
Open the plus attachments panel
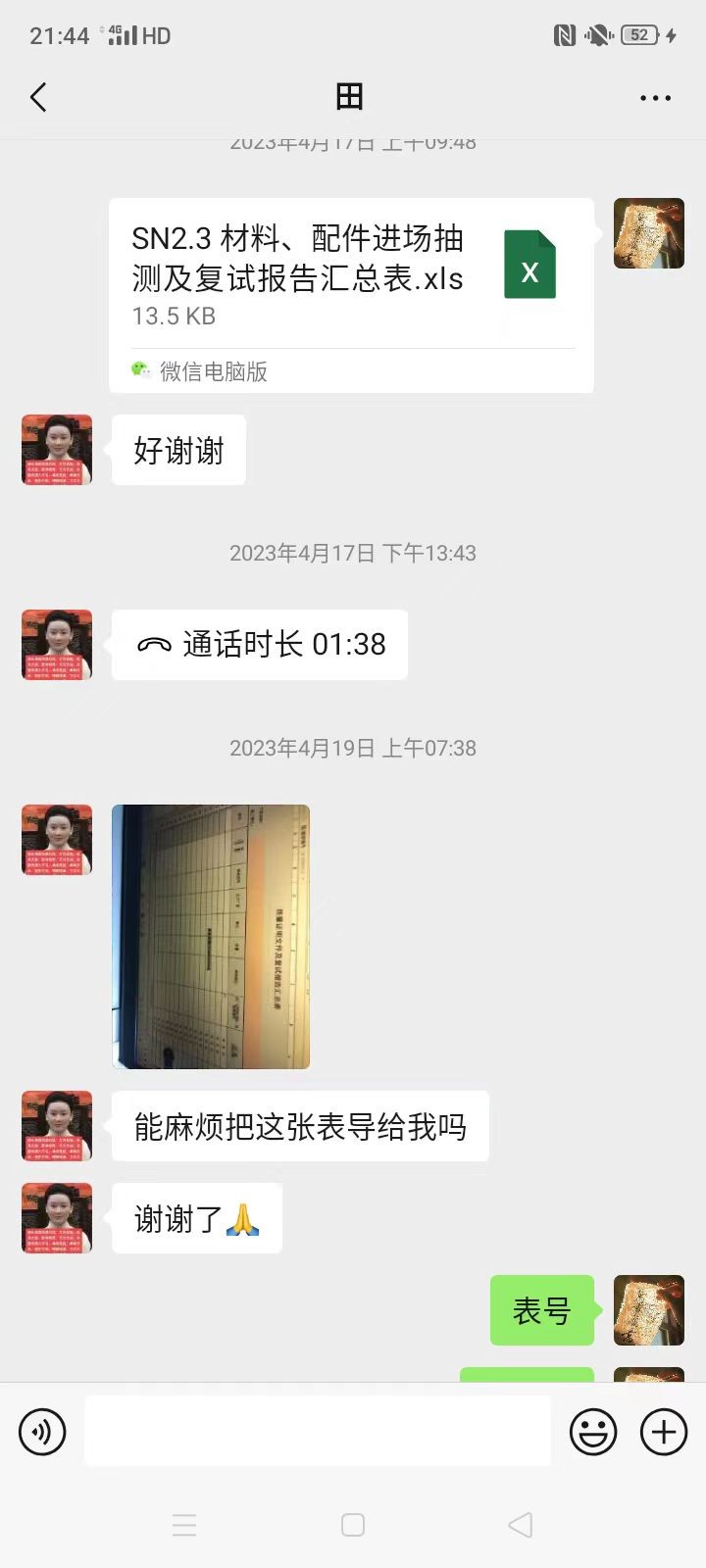pos(664,1432)
